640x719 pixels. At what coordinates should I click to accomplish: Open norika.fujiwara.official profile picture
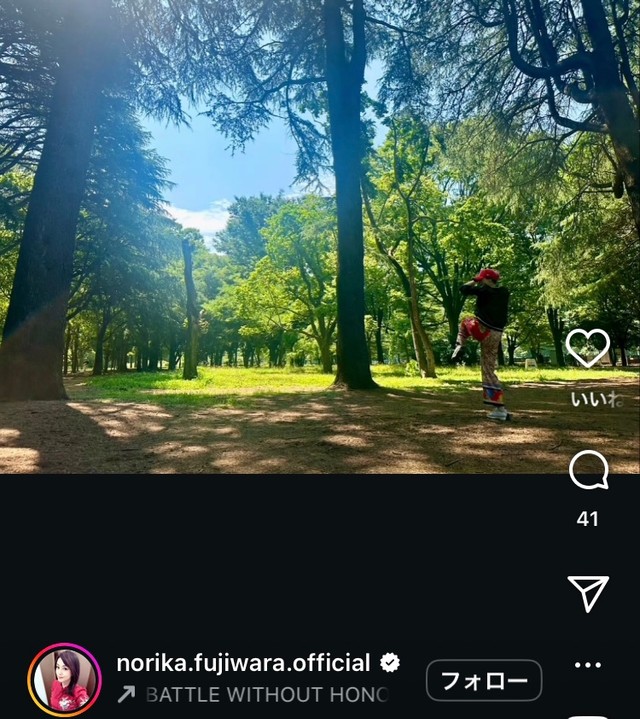click(64, 680)
